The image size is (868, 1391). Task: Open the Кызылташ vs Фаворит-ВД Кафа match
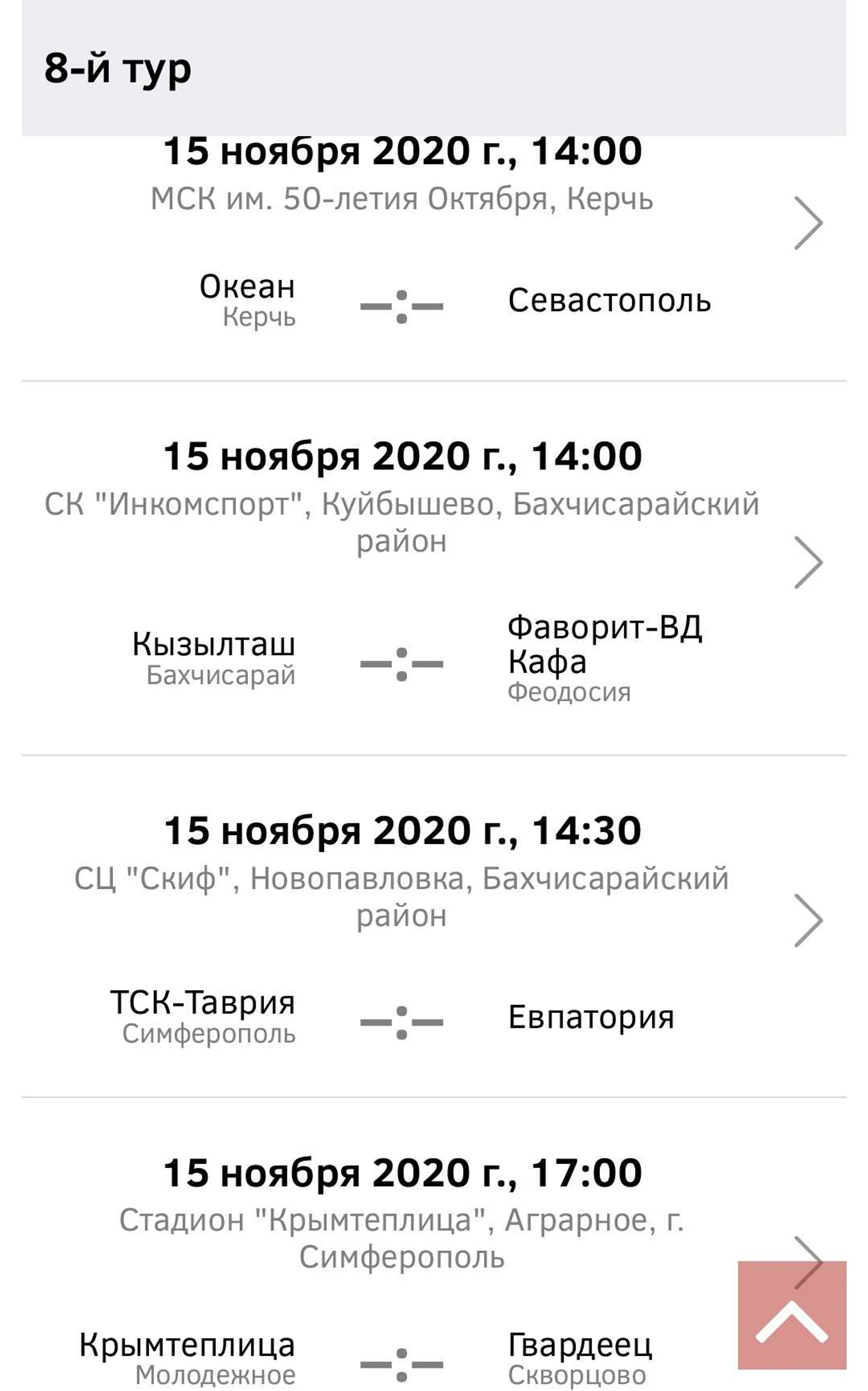click(x=807, y=562)
